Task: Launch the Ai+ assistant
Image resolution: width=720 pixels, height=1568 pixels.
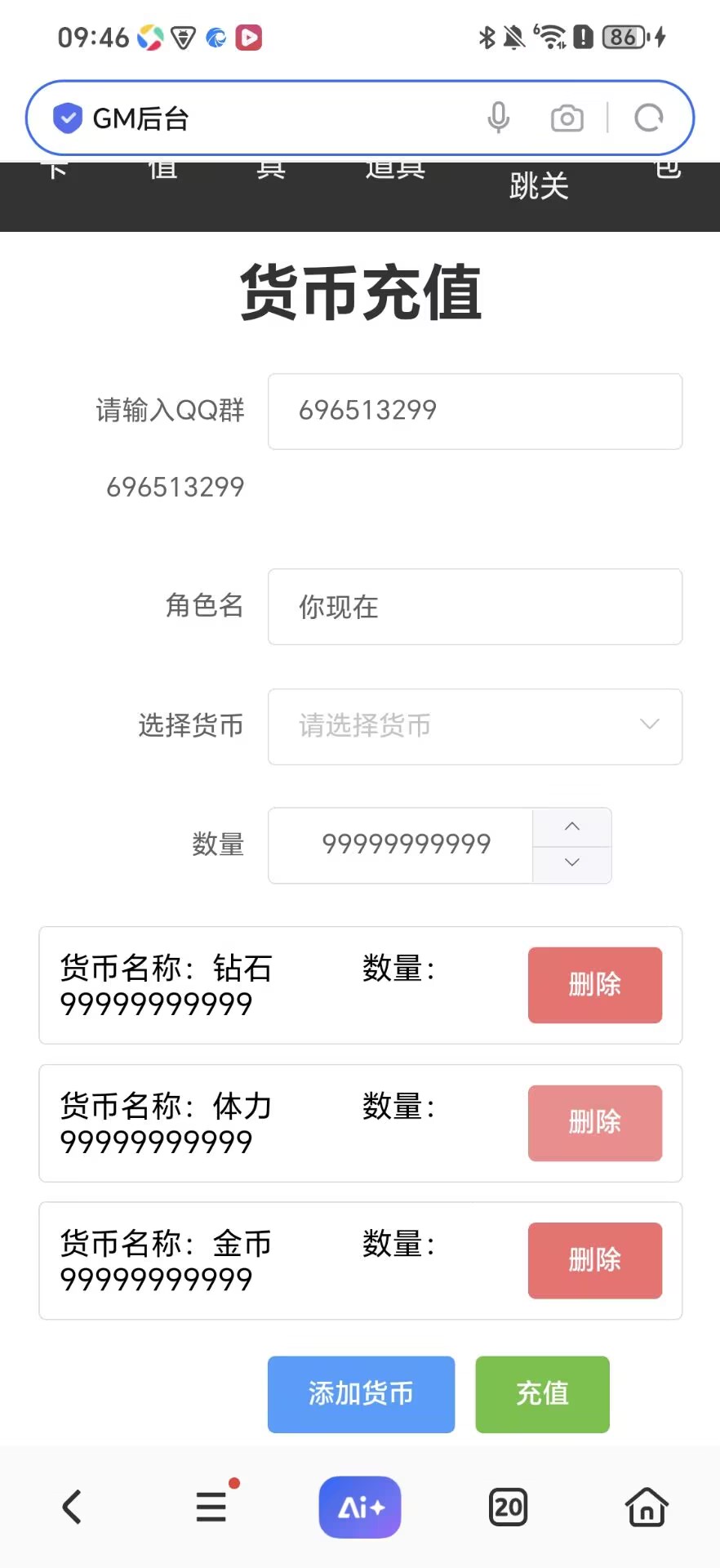Action: pyautogui.click(x=360, y=1507)
